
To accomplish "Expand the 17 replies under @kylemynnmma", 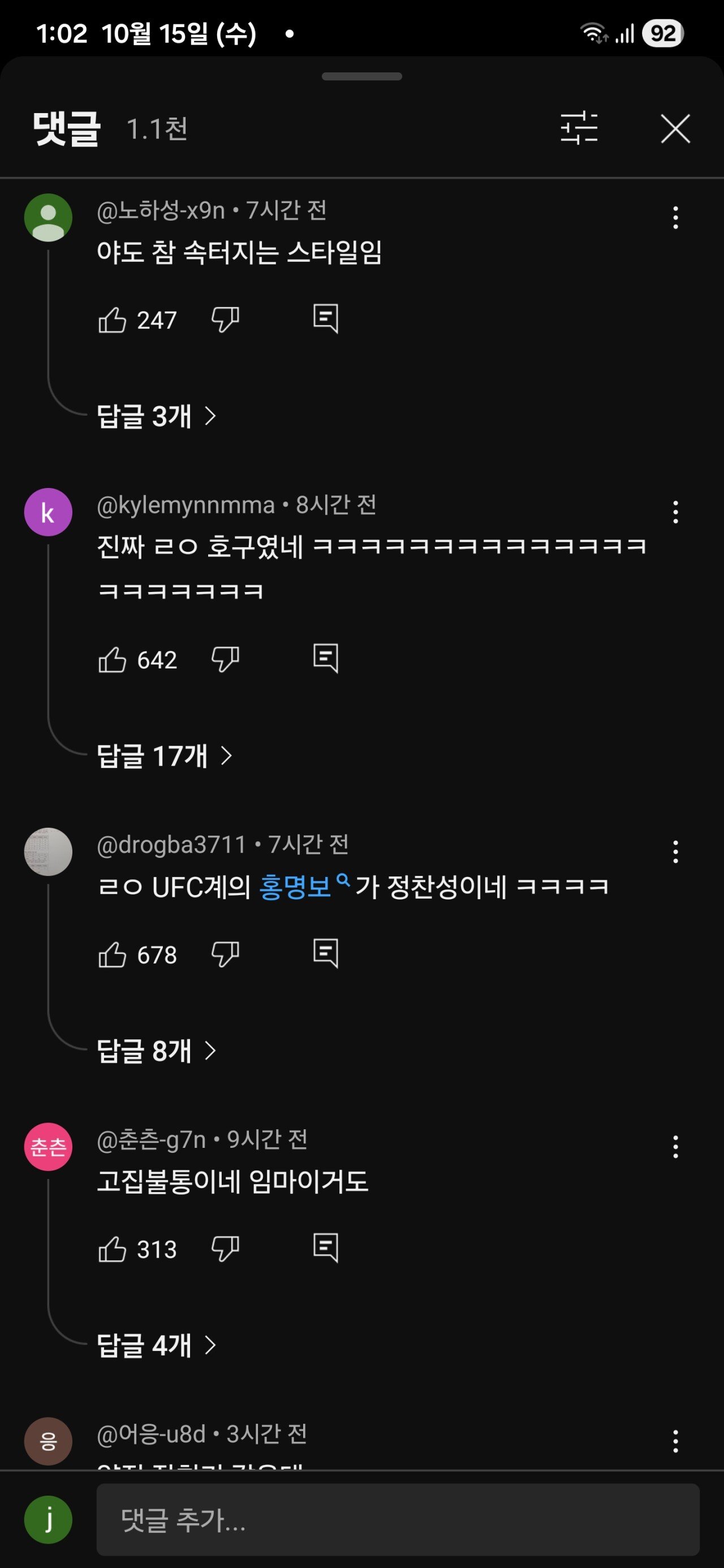I will click(x=165, y=756).
